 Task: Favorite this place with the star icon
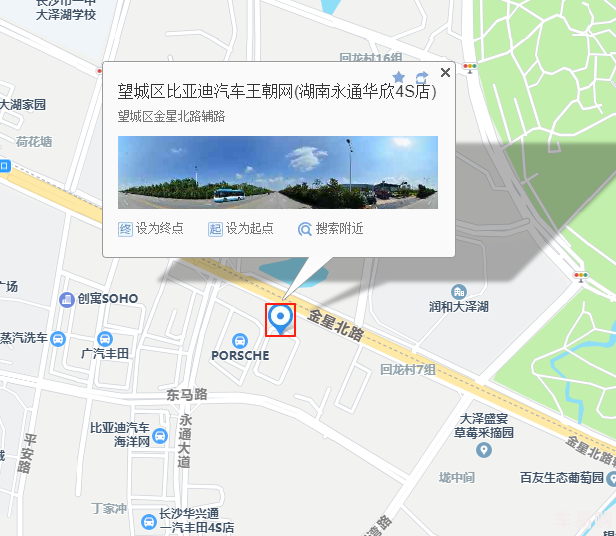(399, 77)
